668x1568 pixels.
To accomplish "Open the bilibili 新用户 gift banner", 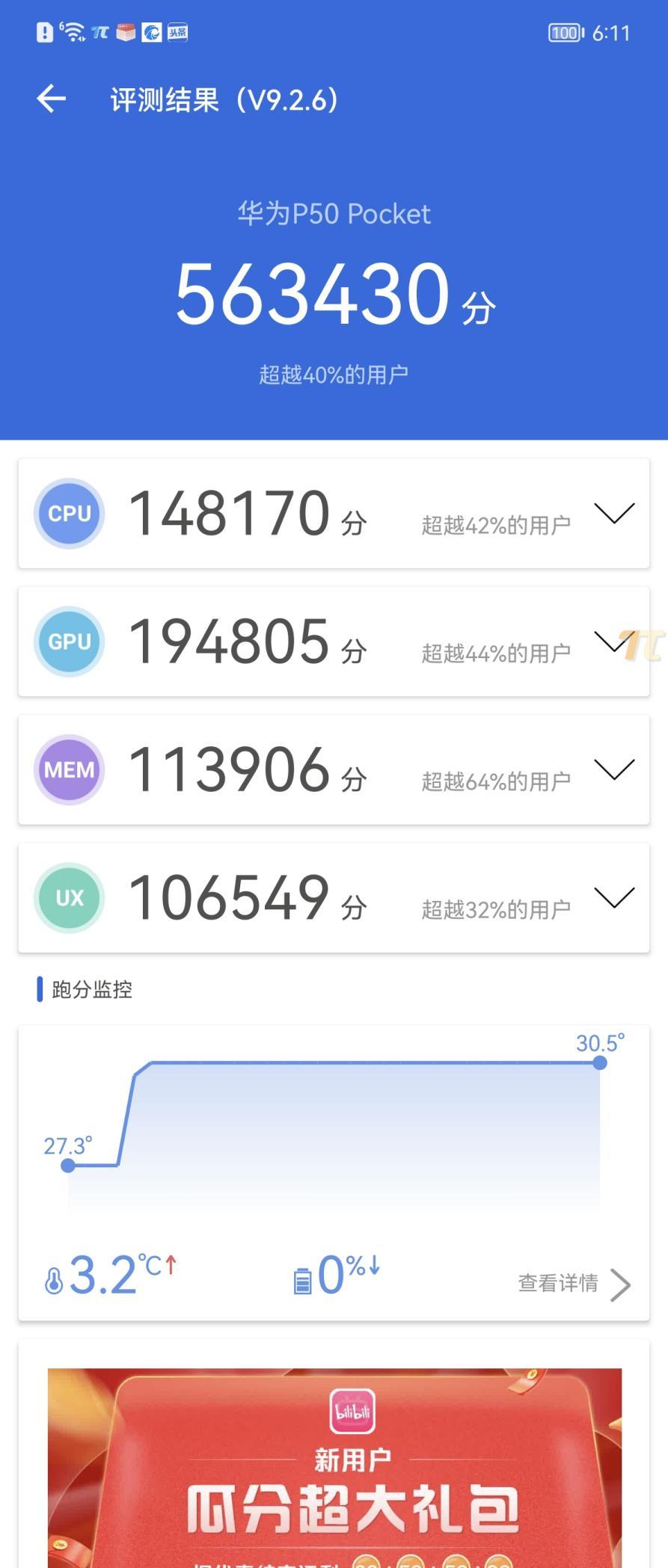I will click(334, 1466).
